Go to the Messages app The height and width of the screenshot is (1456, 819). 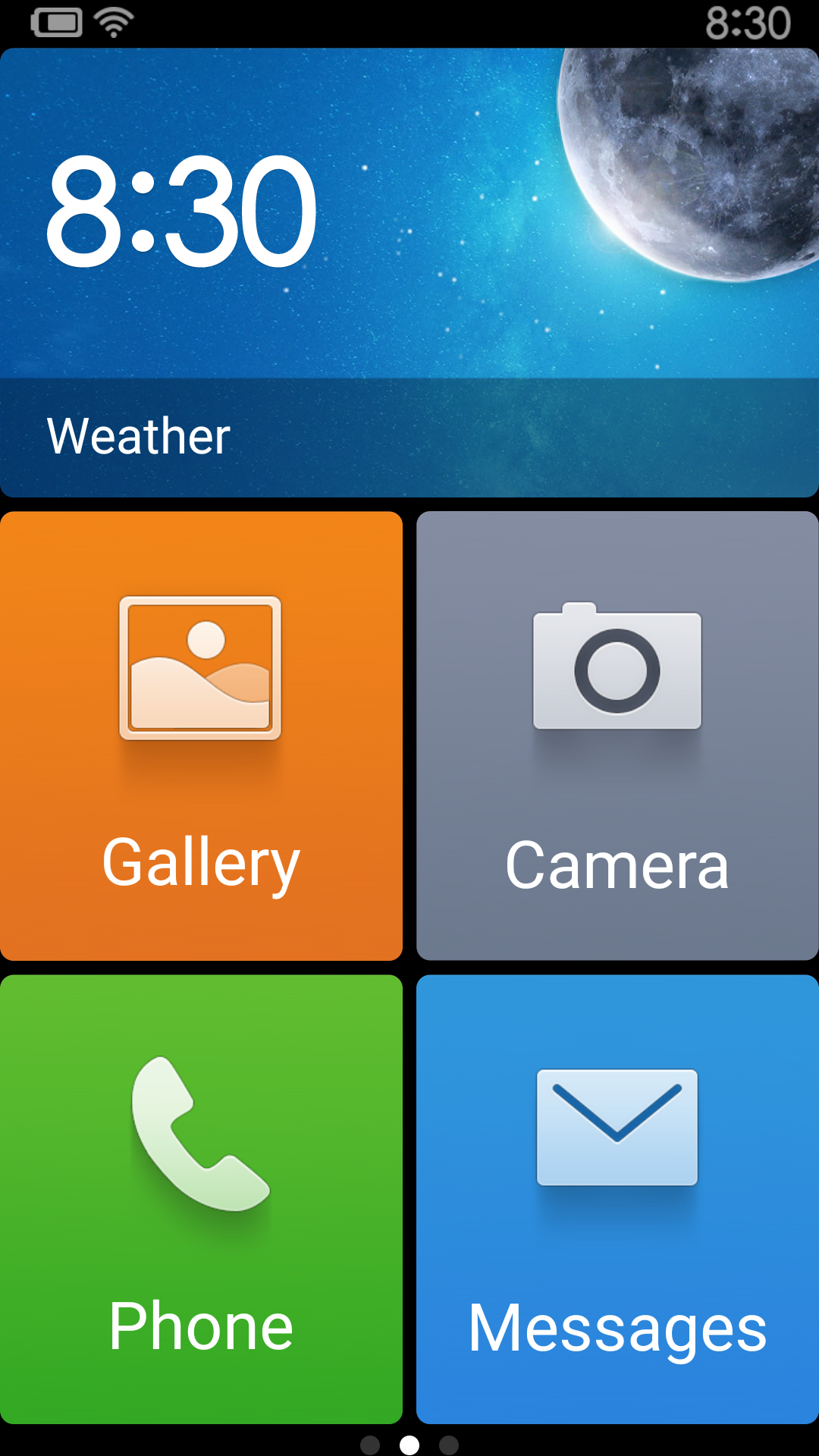(x=617, y=1200)
